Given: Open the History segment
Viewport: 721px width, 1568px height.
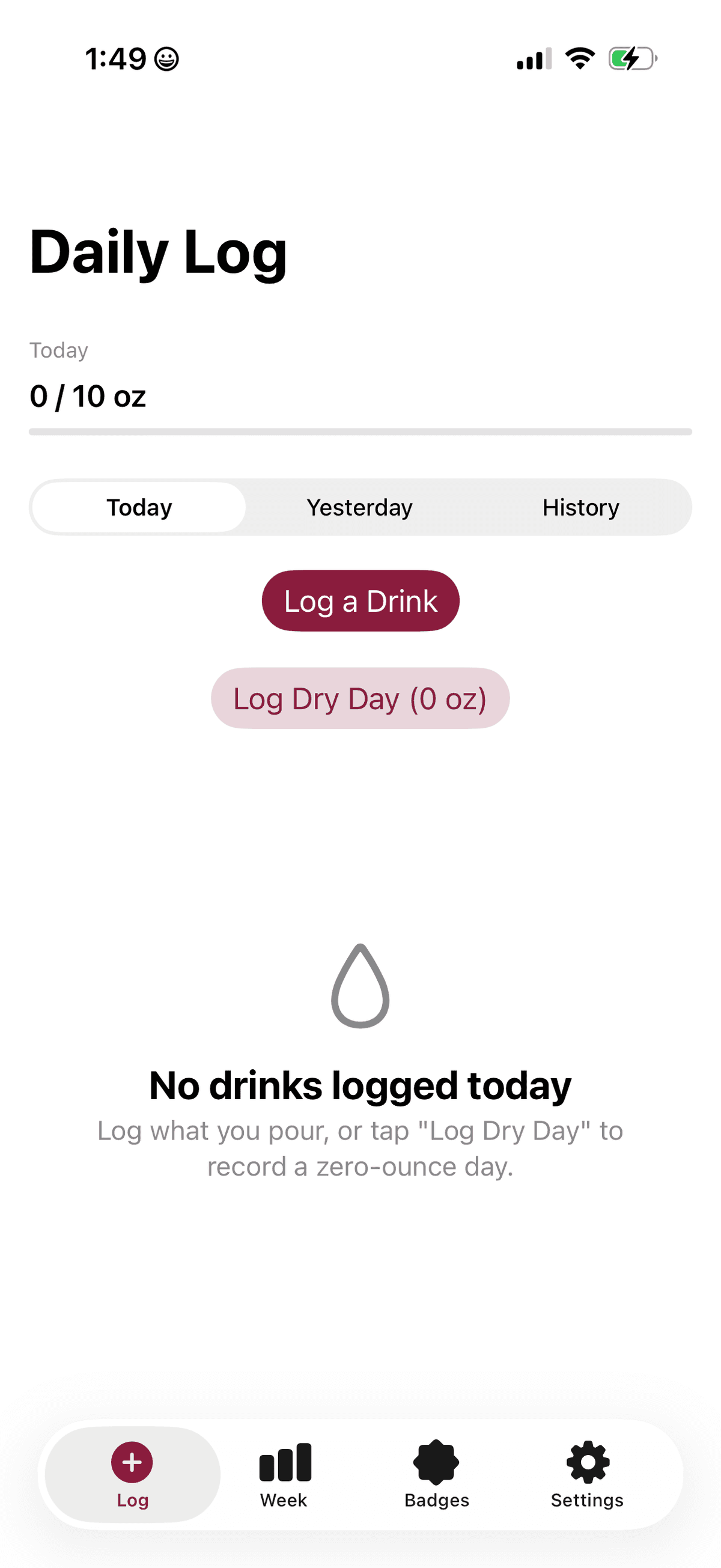Looking at the screenshot, I should [580, 507].
